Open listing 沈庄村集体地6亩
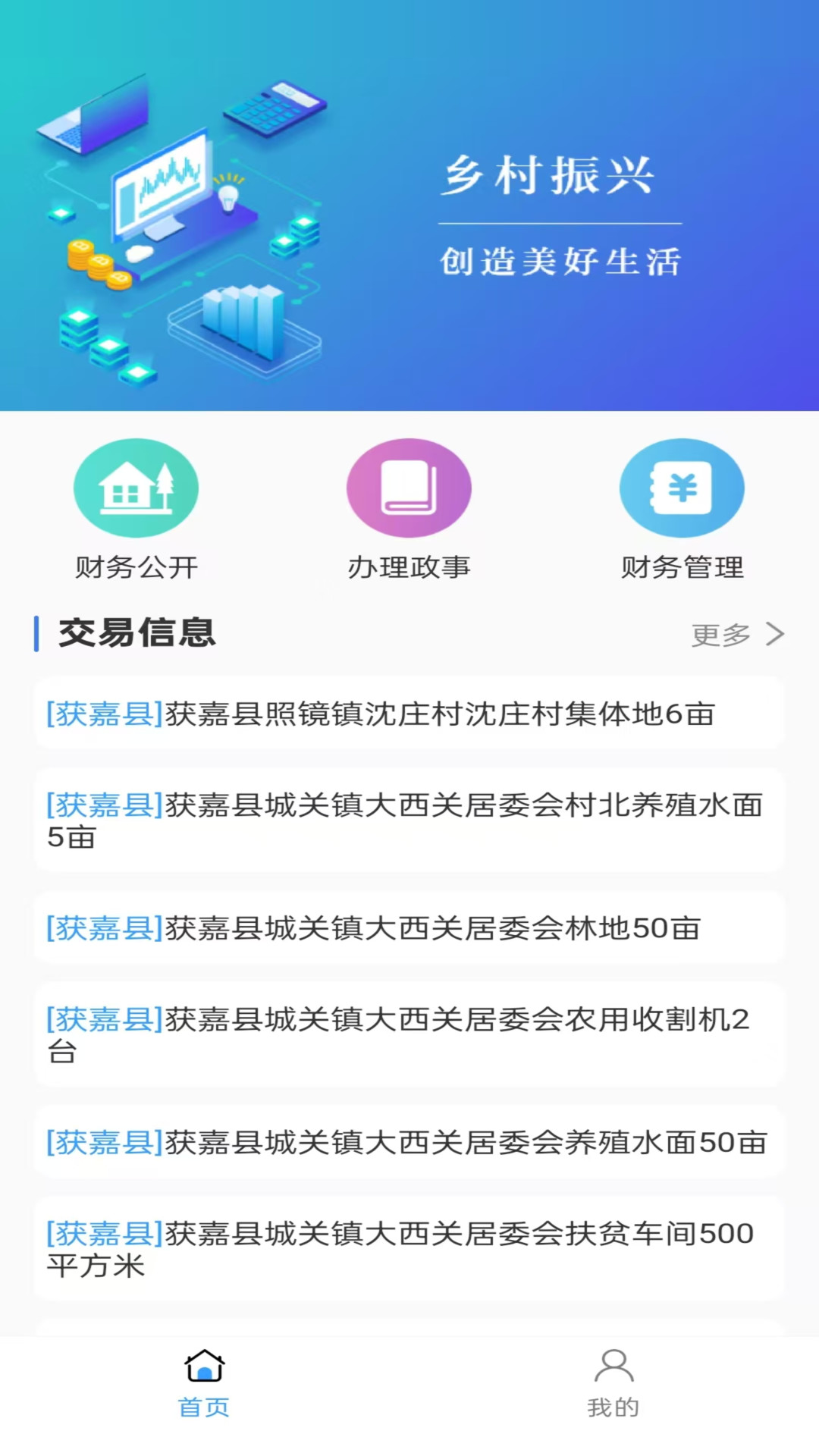 click(x=409, y=714)
